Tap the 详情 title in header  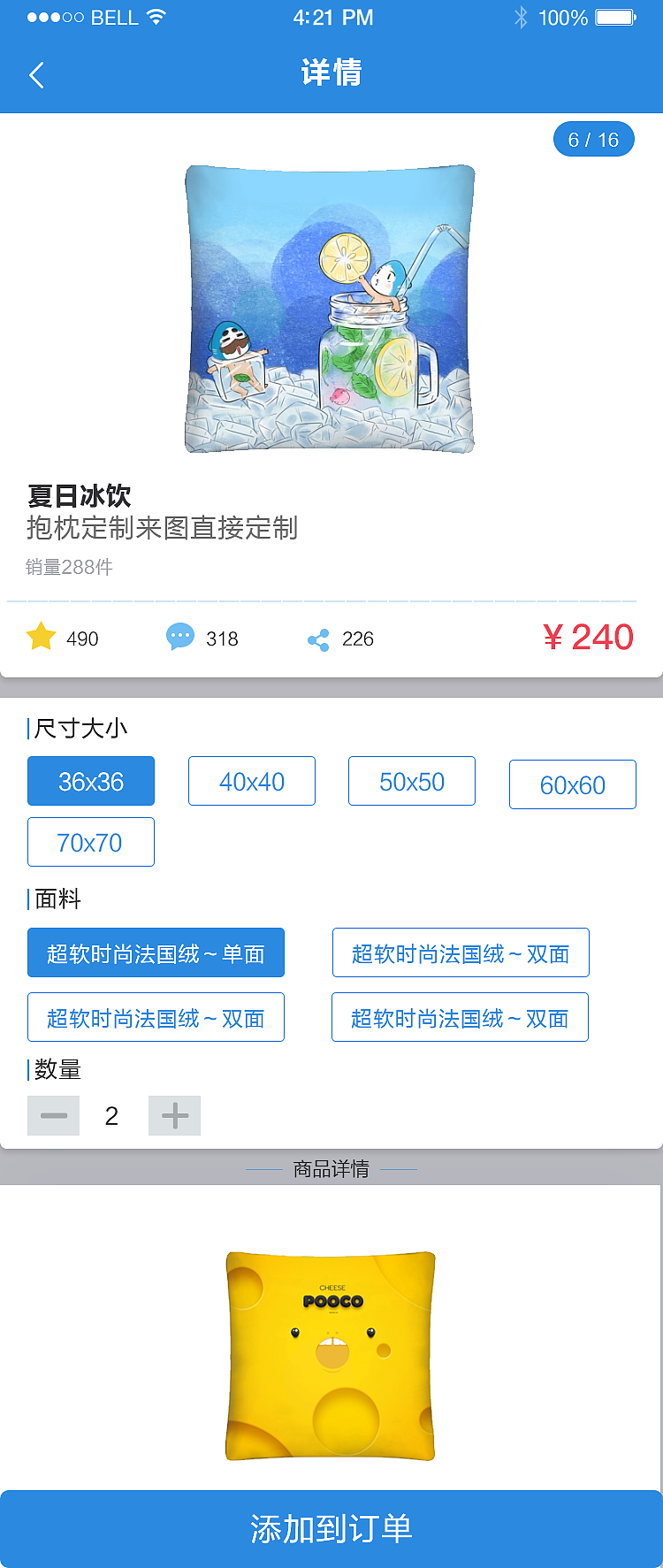tap(331, 75)
